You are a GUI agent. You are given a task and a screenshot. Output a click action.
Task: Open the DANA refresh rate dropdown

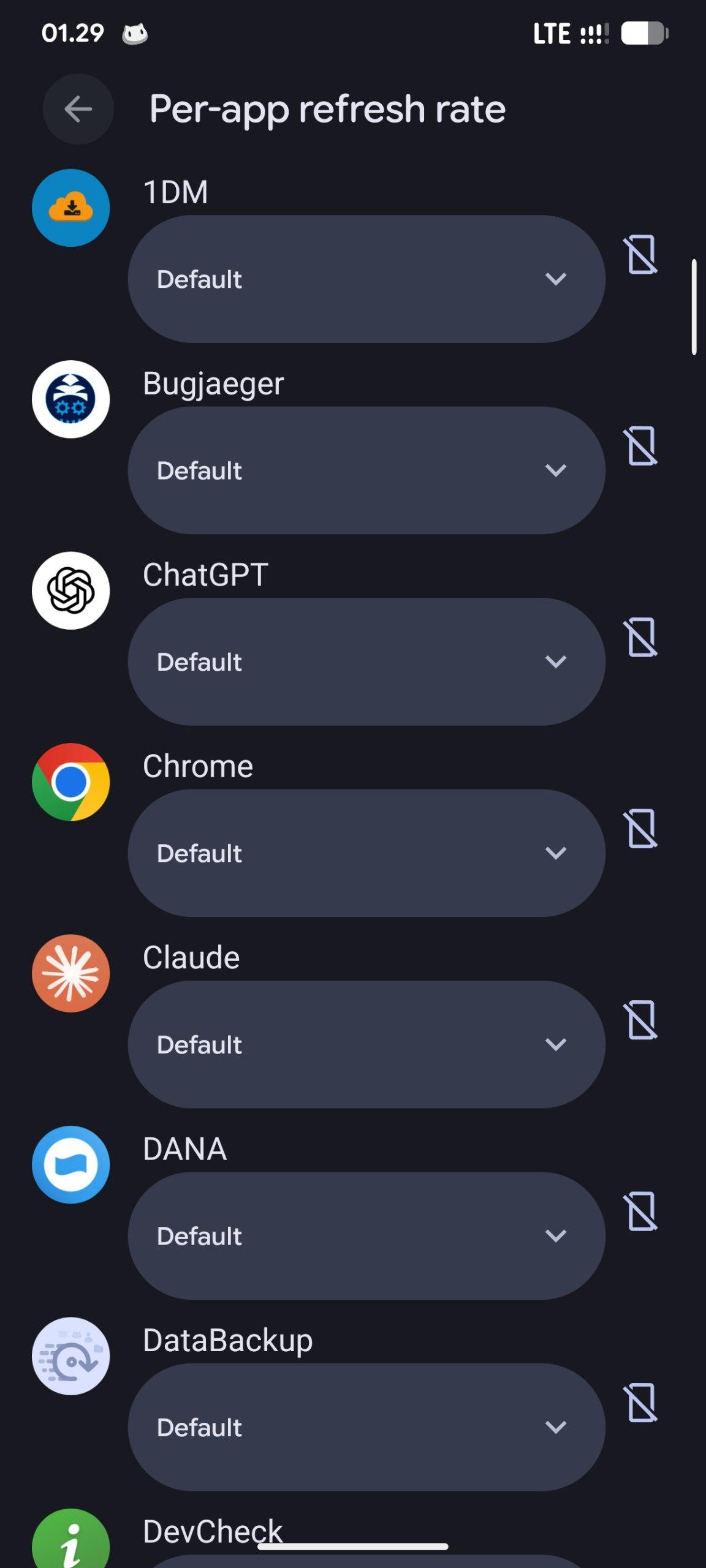pos(366,1235)
